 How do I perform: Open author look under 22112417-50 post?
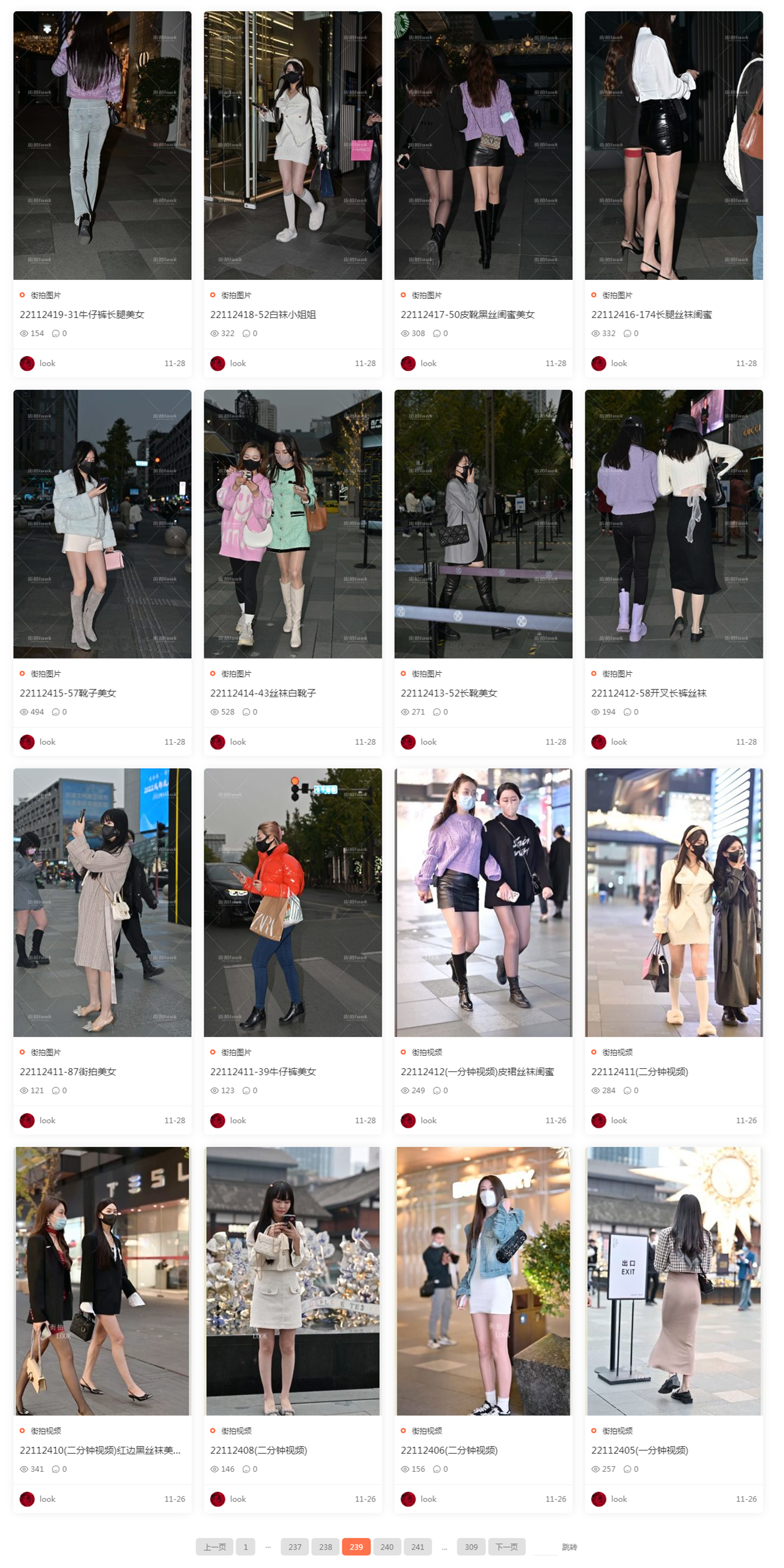[428, 363]
